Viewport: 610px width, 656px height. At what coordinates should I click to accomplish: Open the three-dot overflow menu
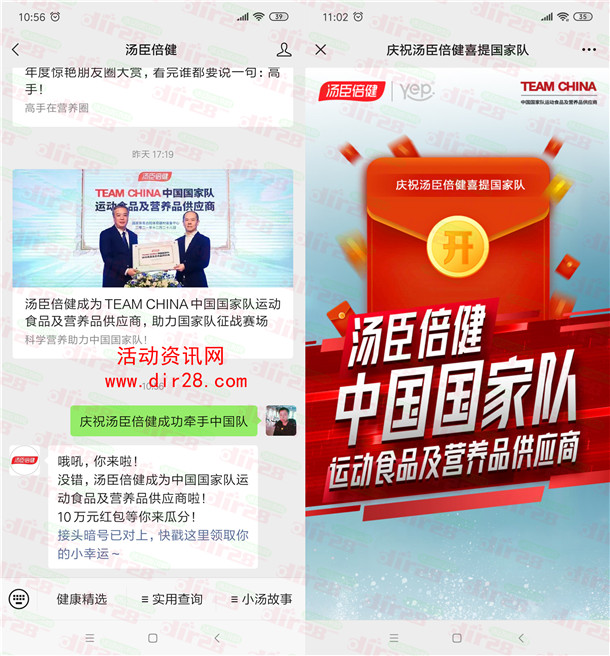point(588,49)
